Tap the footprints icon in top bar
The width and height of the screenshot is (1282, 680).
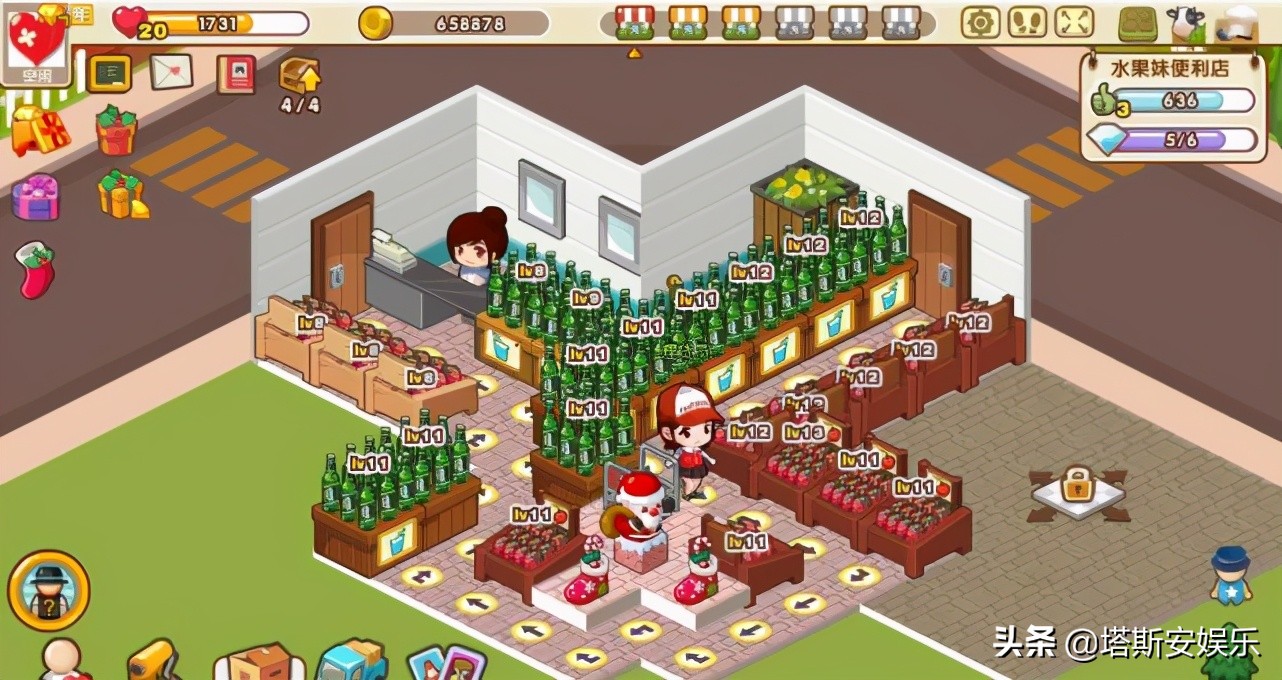(1027, 22)
